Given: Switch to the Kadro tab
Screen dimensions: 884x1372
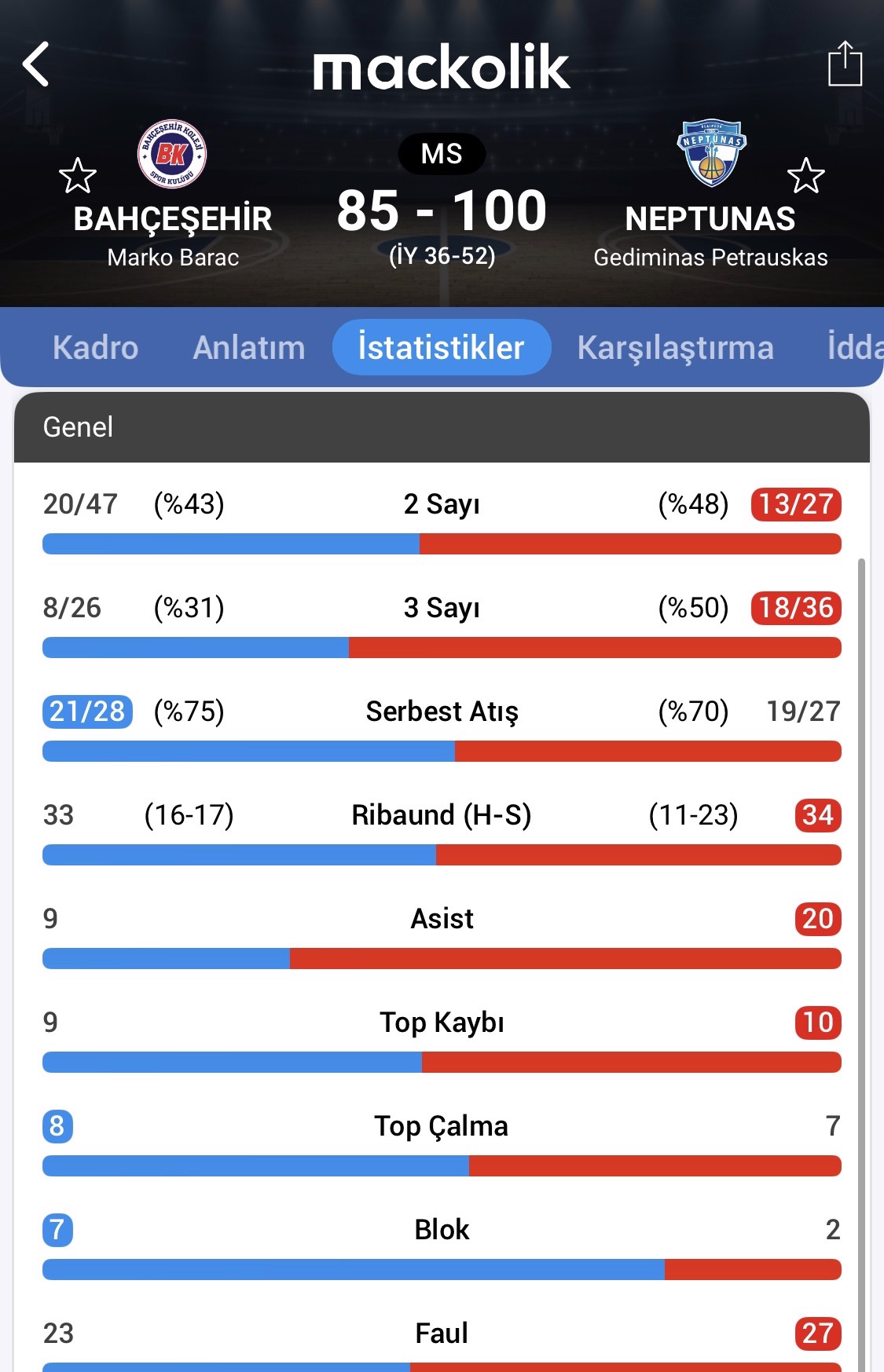Looking at the screenshot, I should 95,347.
